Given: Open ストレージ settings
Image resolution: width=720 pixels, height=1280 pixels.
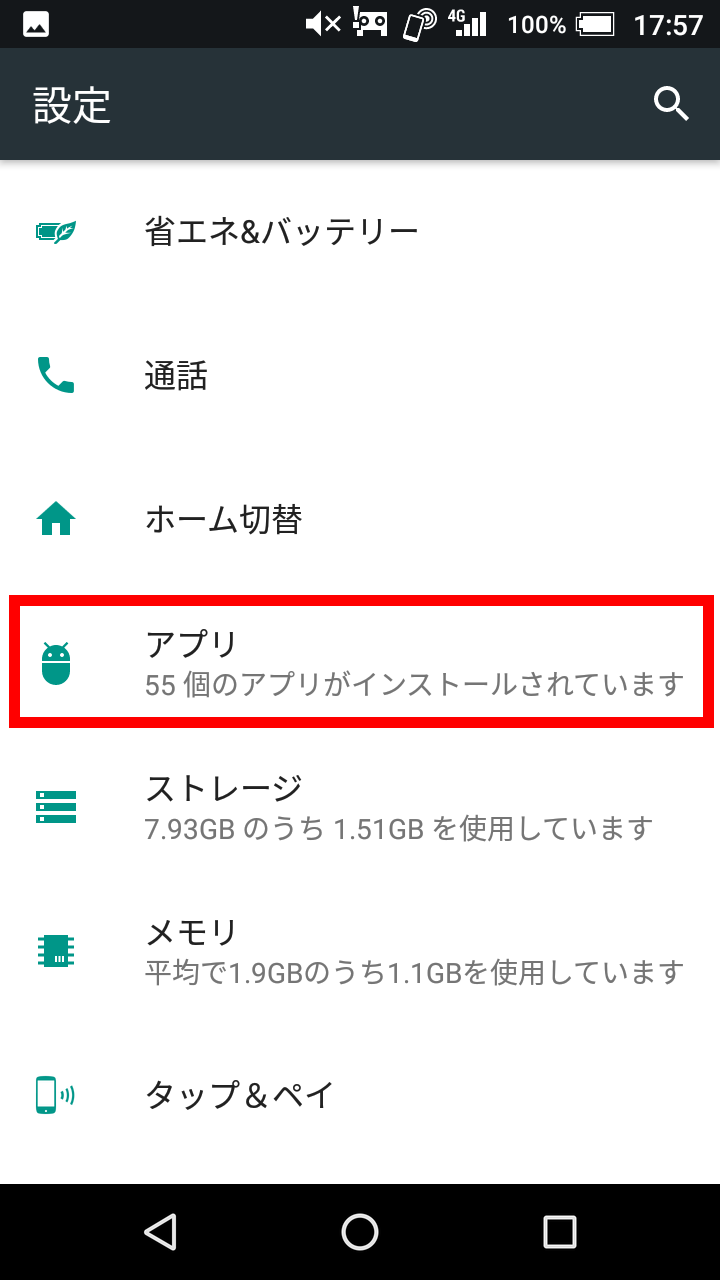Looking at the screenshot, I should (x=360, y=807).
